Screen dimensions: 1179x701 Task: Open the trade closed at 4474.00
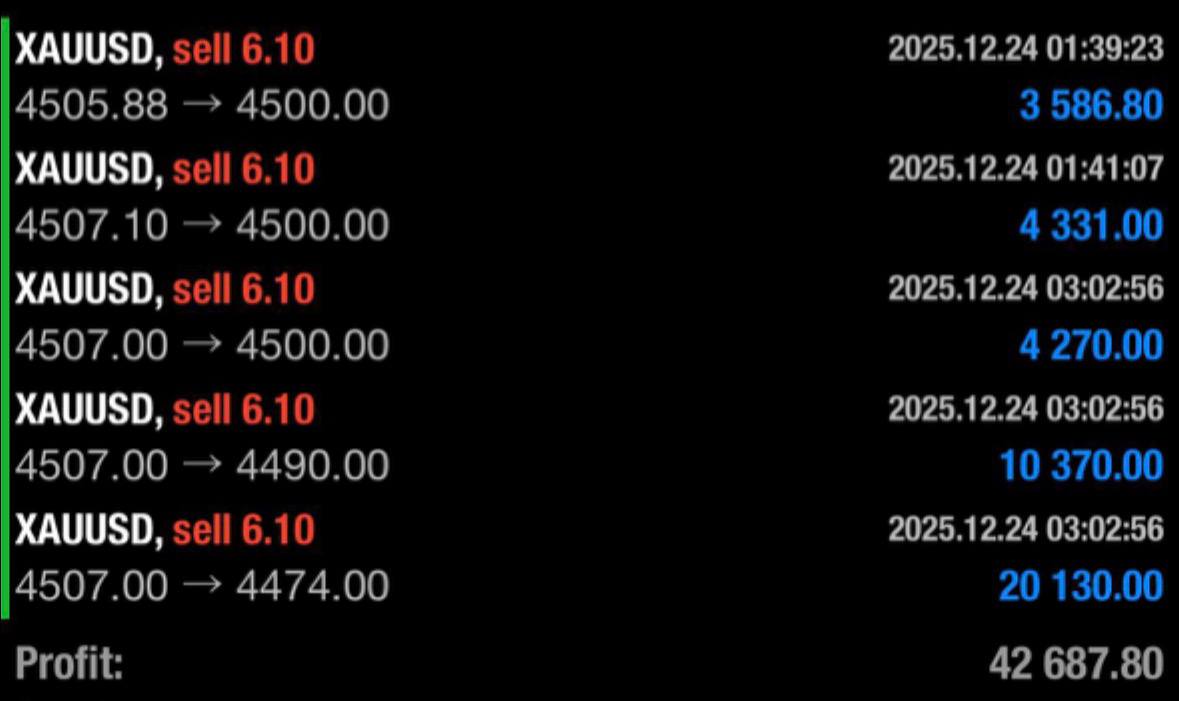[x=589, y=556]
